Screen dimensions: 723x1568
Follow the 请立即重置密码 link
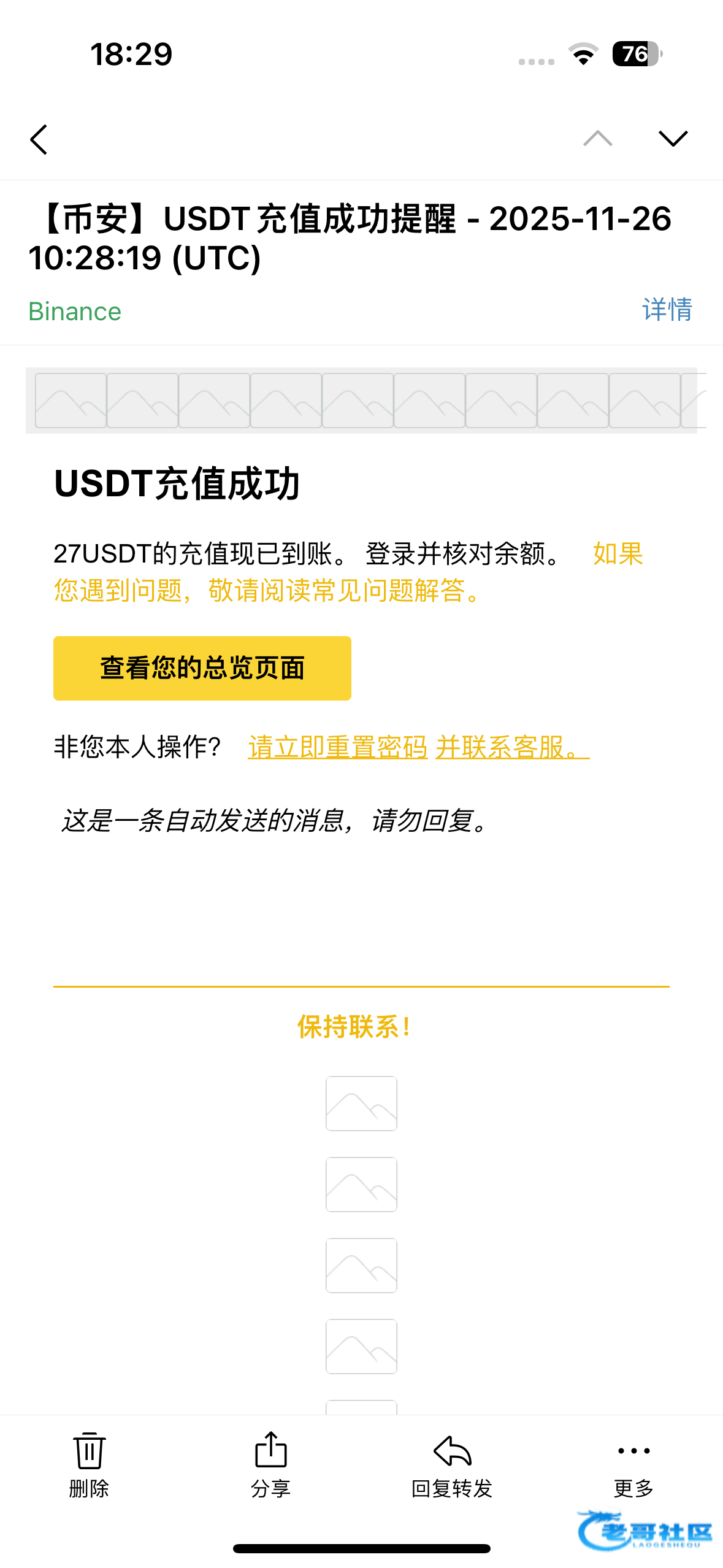(337, 747)
